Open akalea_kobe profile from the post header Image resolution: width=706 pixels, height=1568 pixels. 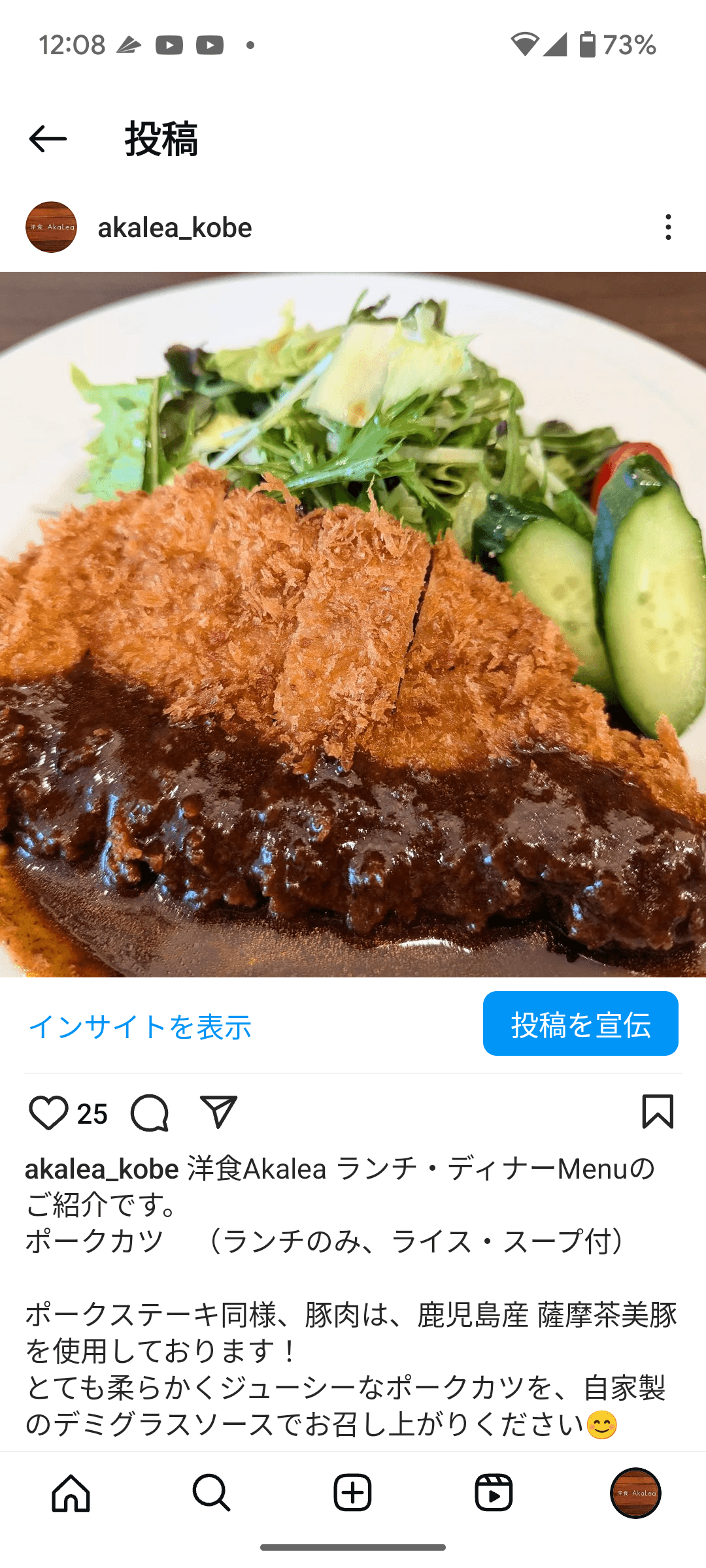[175, 228]
